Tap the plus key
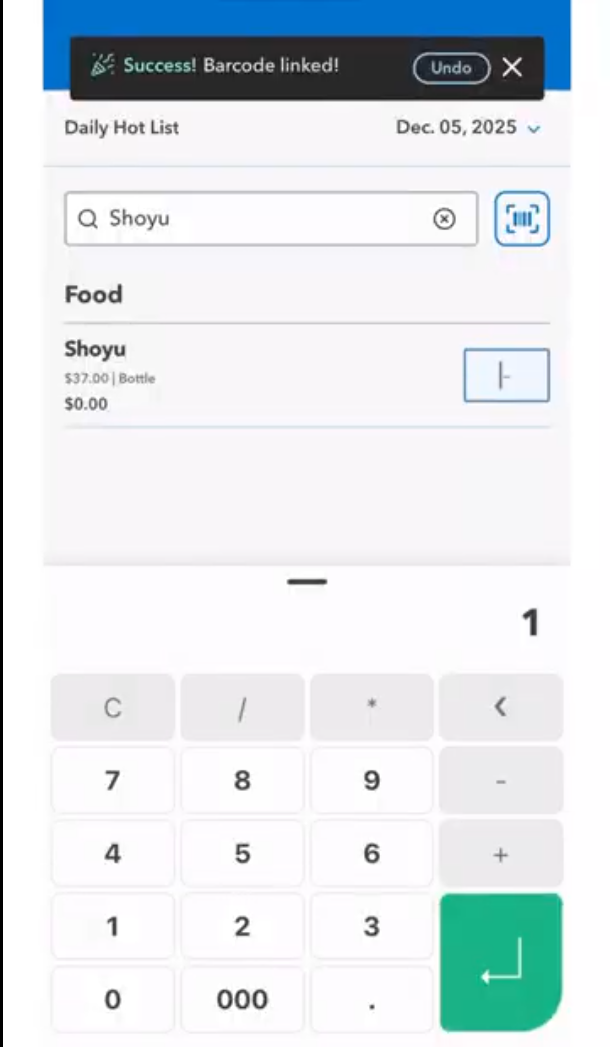Image resolution: width=610 pixels, height=1047 pixels. point(500,854)
